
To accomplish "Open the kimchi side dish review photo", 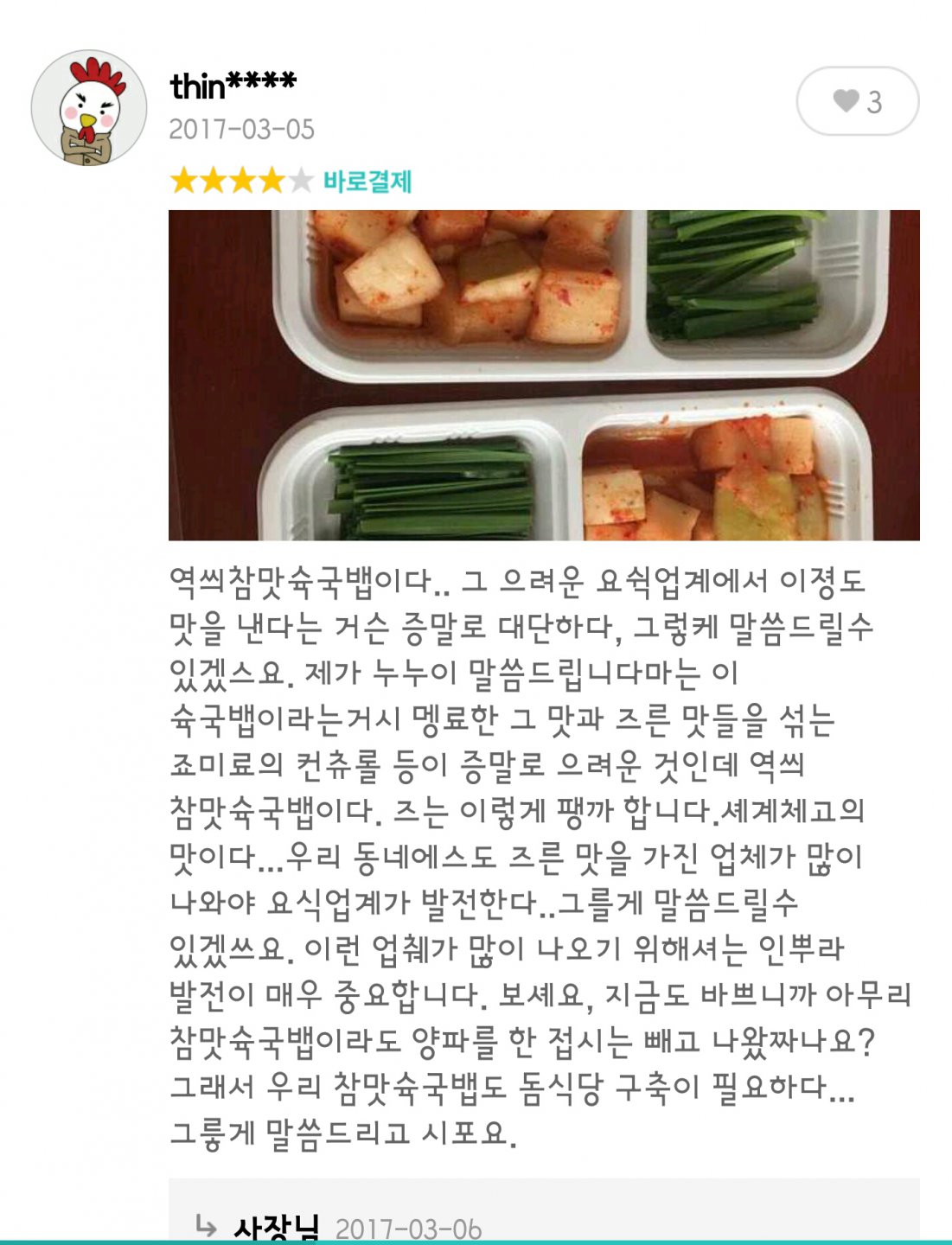I will click(543, 374).
